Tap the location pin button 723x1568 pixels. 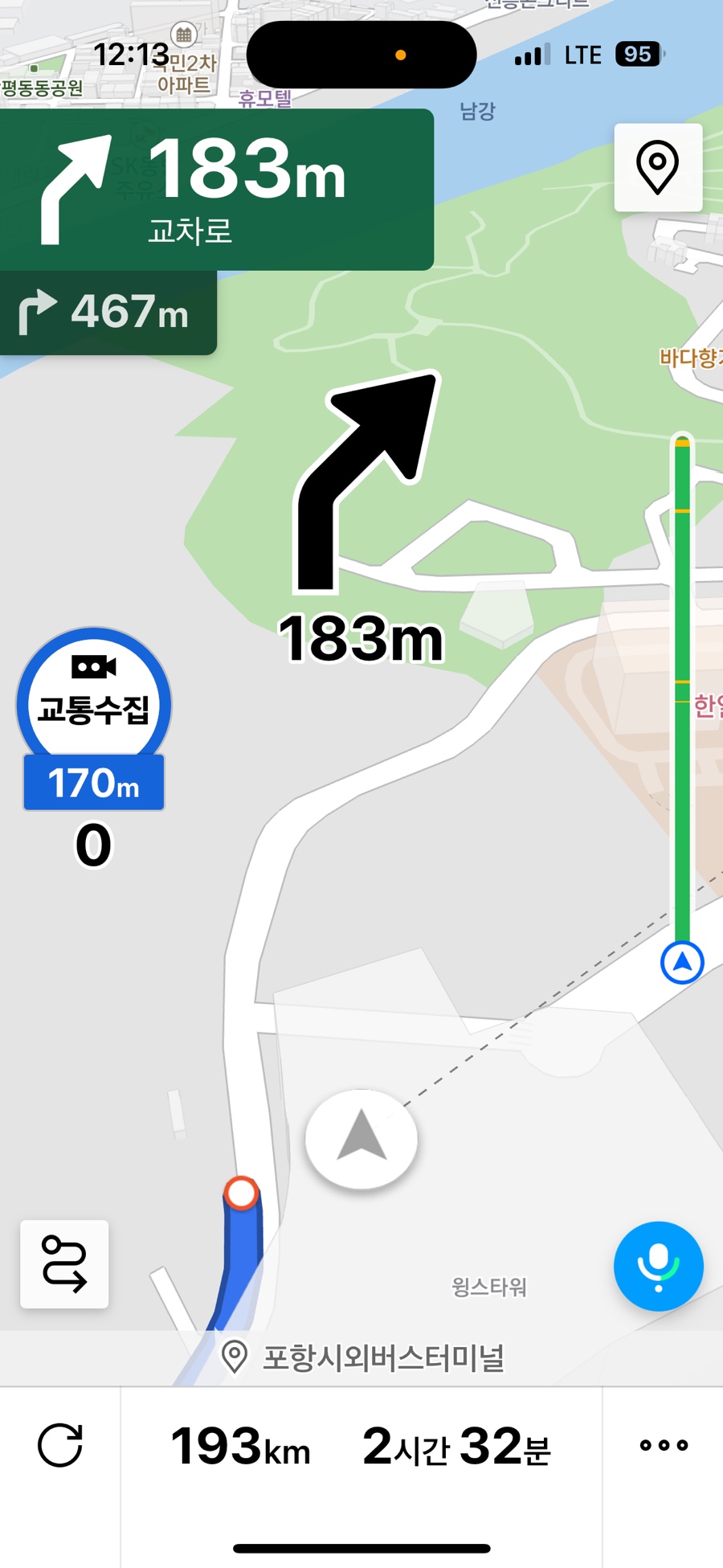658,167
